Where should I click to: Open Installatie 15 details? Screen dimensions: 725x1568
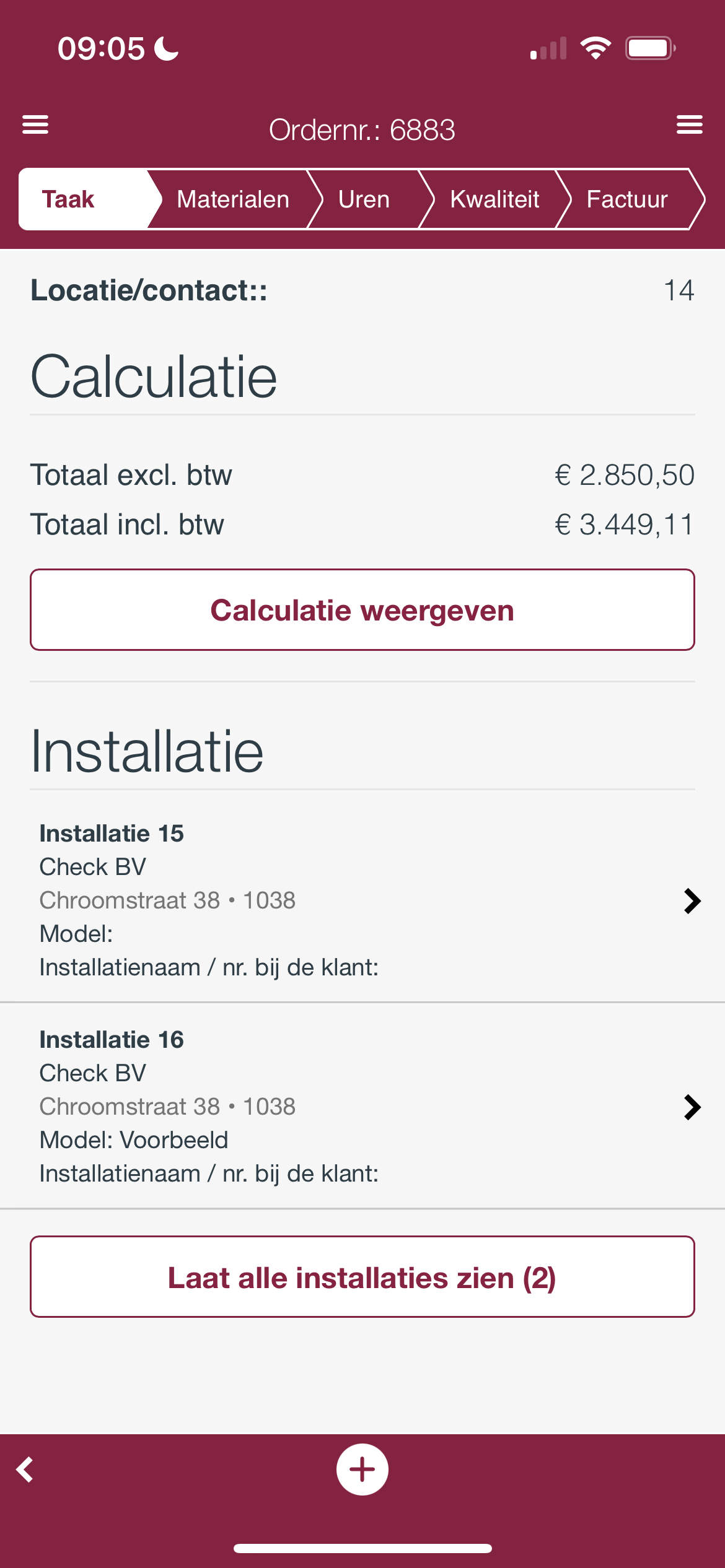(x=362, y=900)
